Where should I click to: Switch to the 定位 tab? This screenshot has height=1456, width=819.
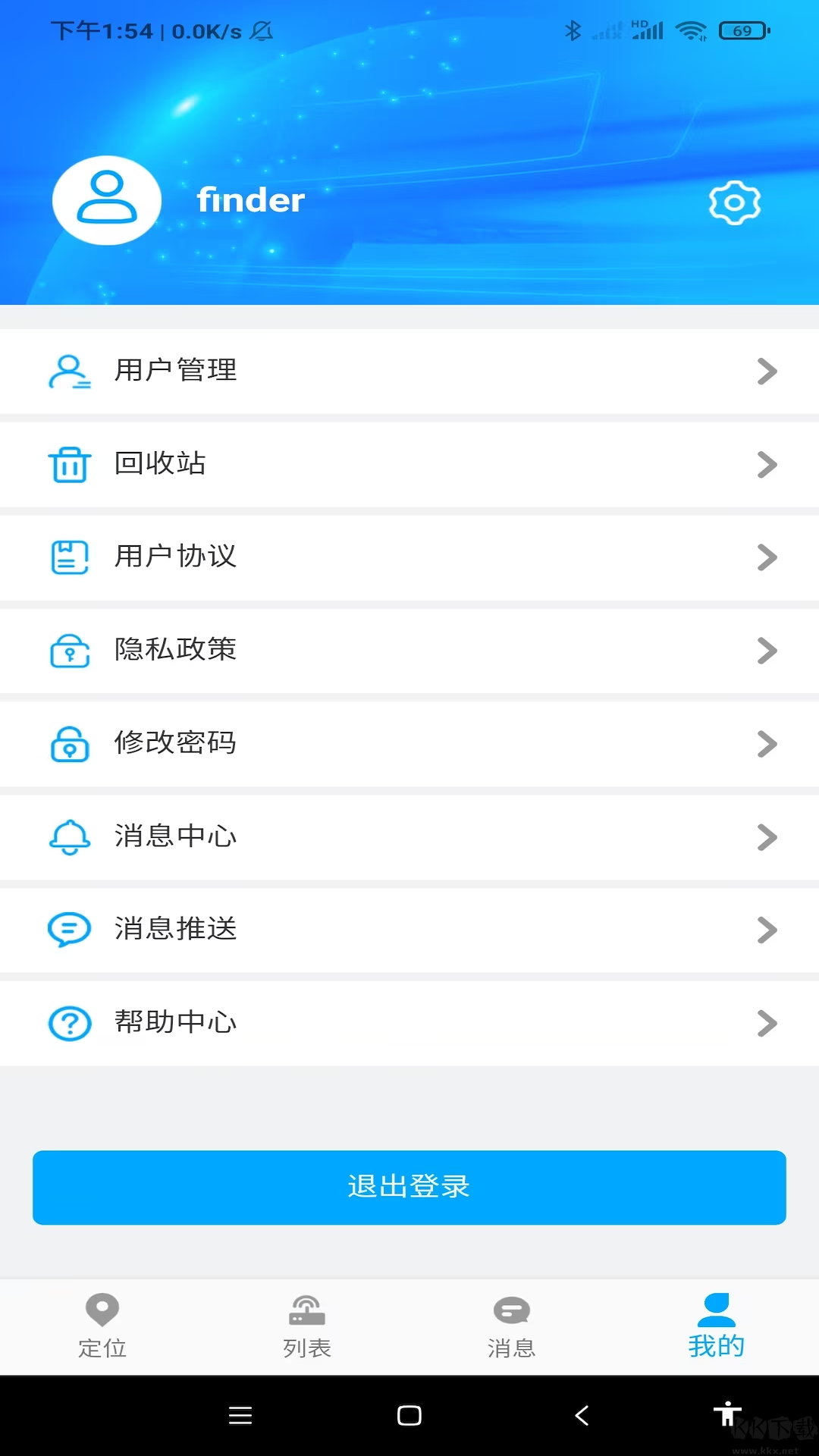(x=102, y=1327)
